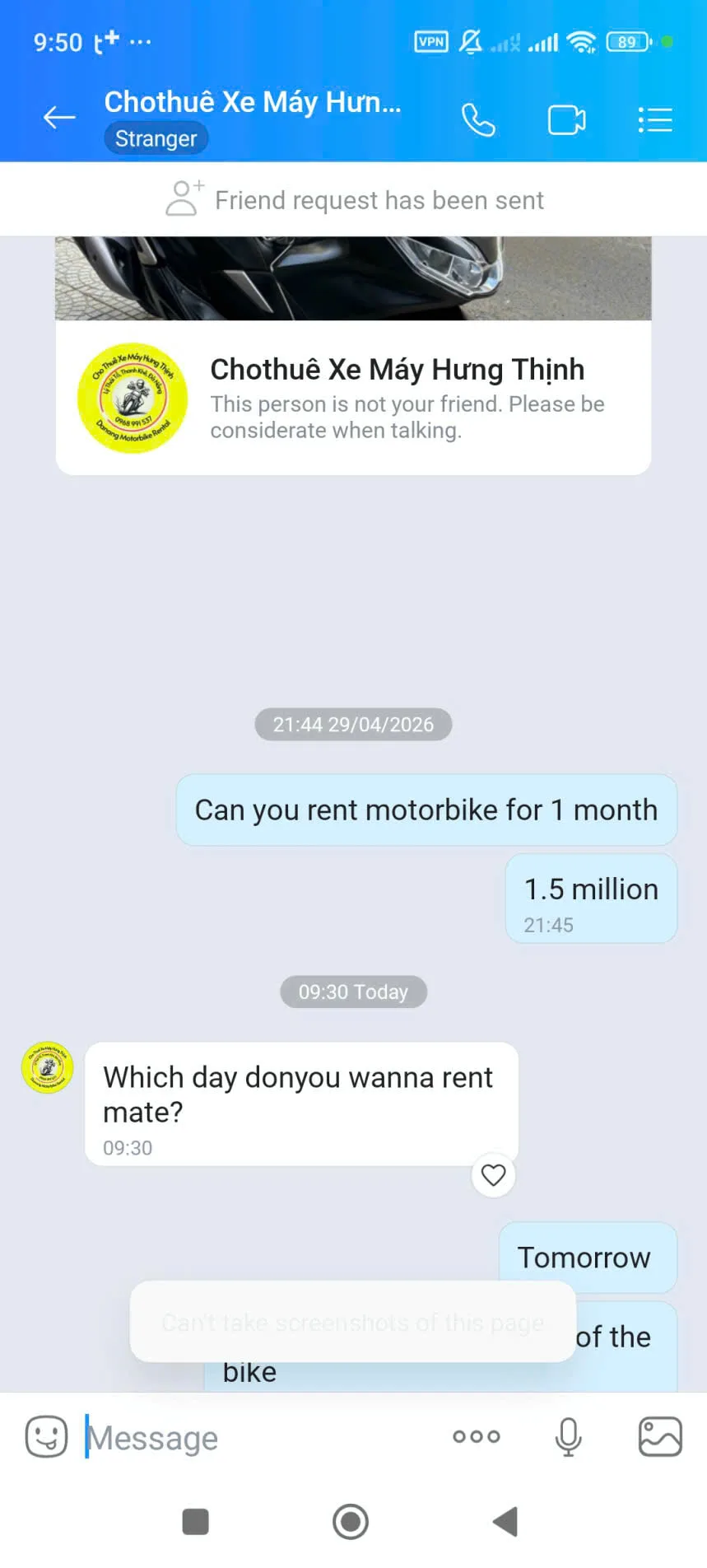Screen dimensions: 707x1568
Task: Open more attachment options
Action: tap(477, 1437)
